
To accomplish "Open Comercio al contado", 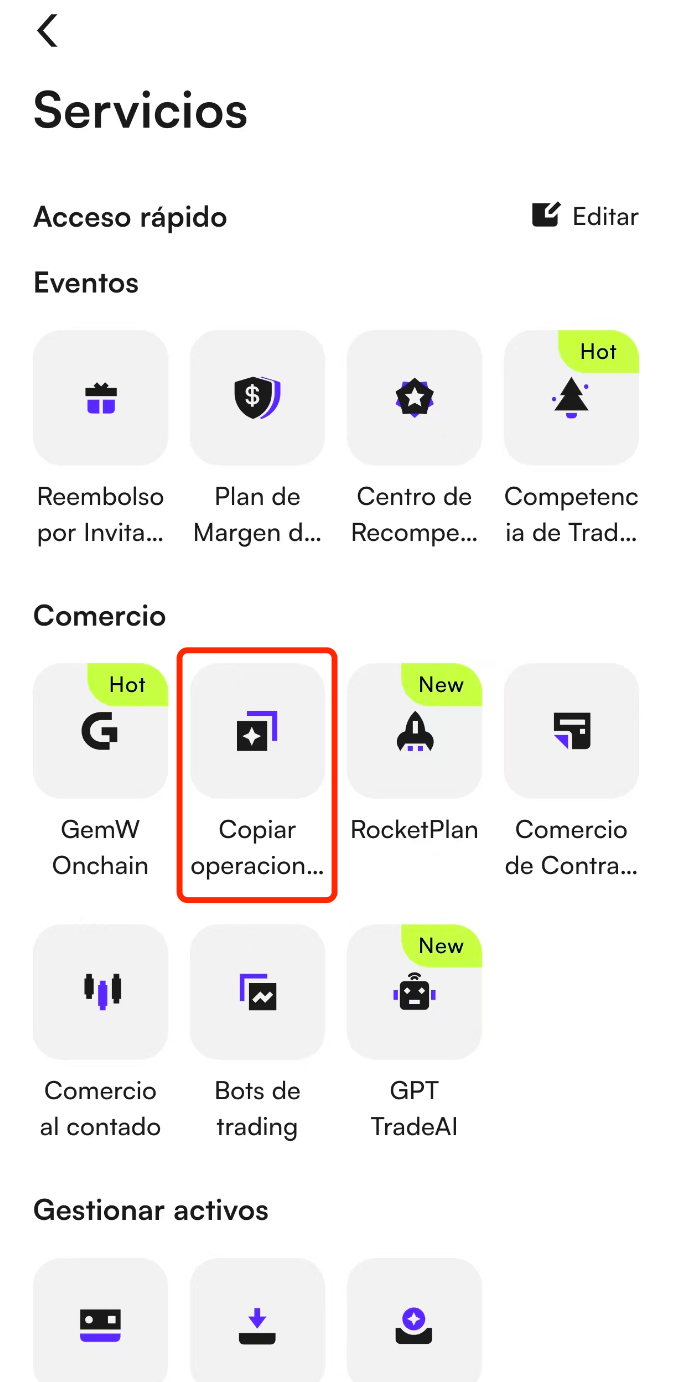I will pos(100,992).
